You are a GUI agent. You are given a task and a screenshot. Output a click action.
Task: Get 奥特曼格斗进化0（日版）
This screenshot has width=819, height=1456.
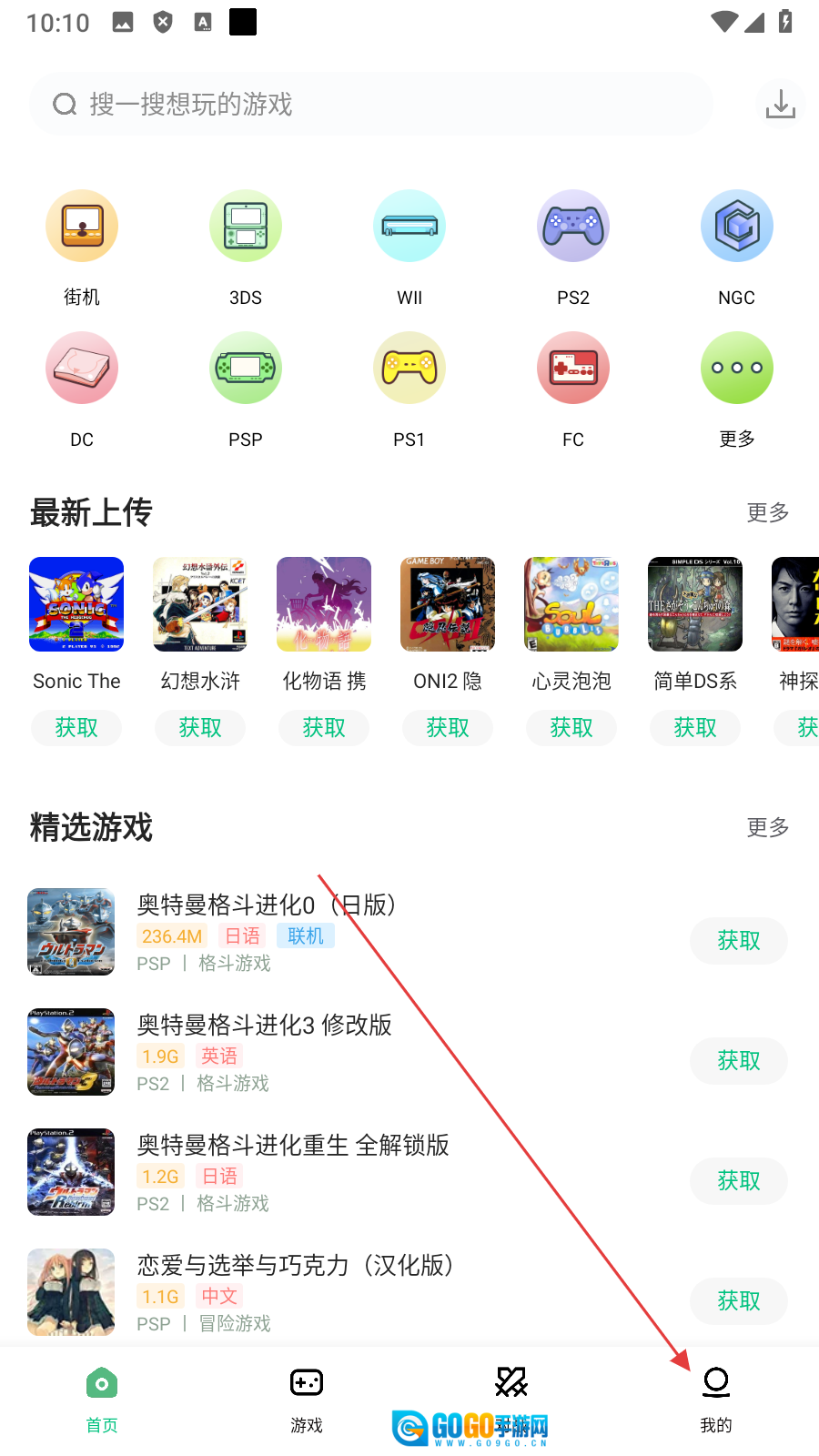point(738,941)
